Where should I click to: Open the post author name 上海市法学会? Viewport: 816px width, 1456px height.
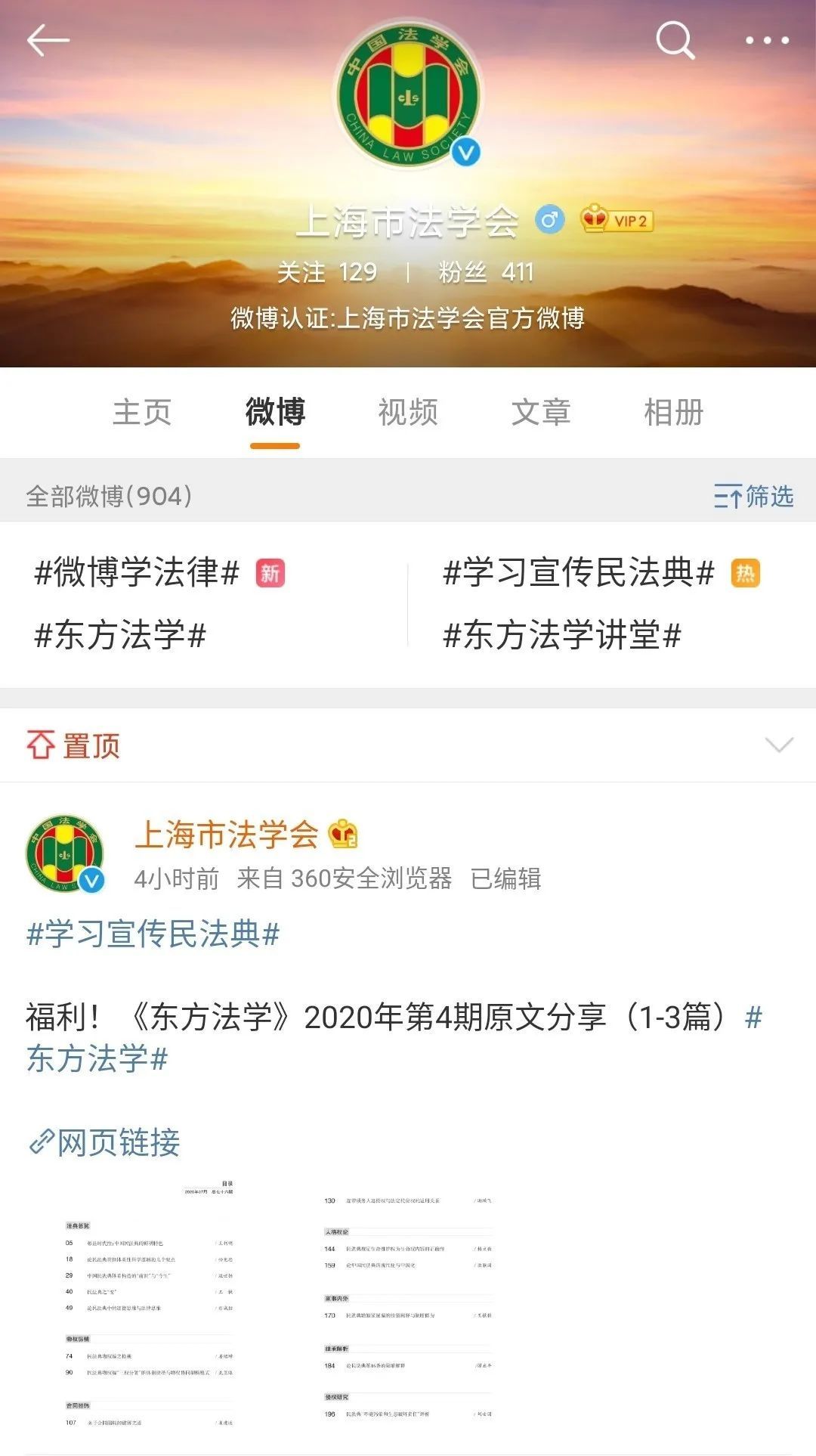[x=227, y=835]
